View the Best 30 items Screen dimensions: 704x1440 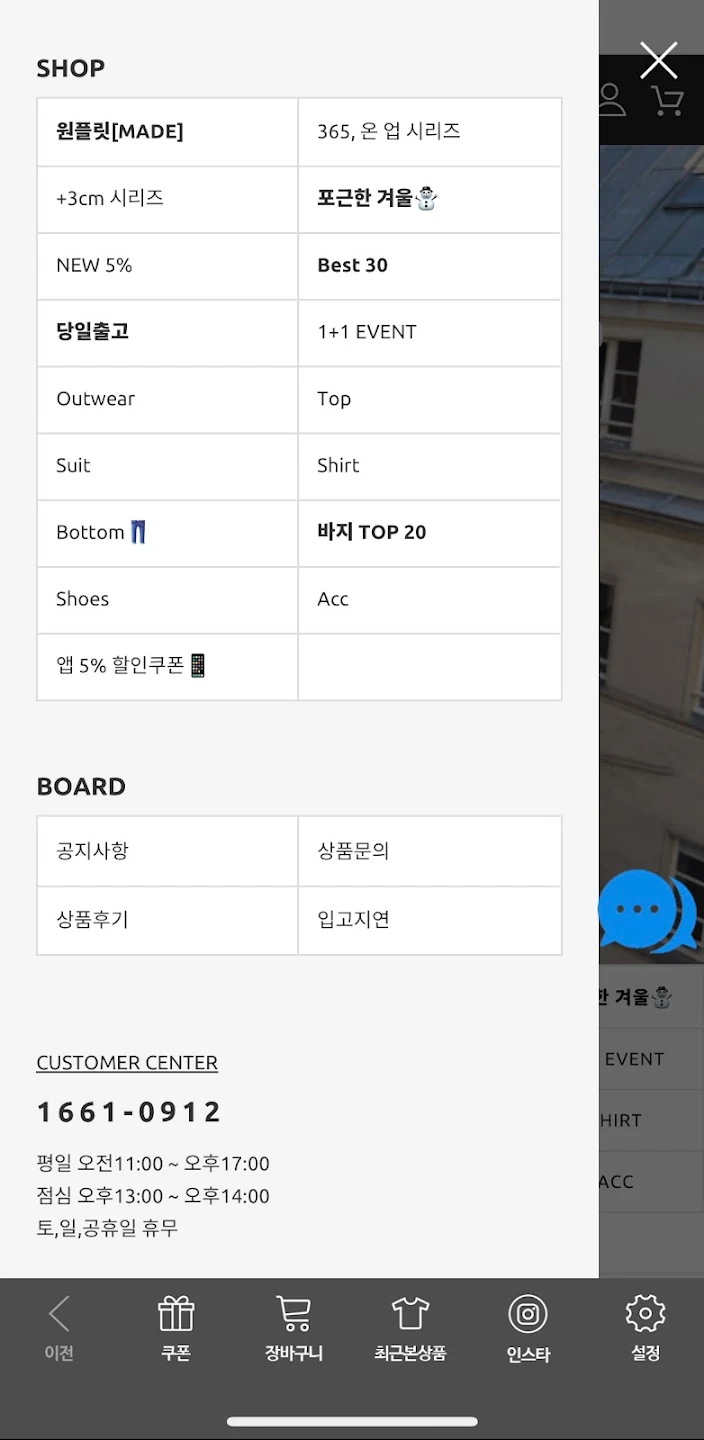429,265
